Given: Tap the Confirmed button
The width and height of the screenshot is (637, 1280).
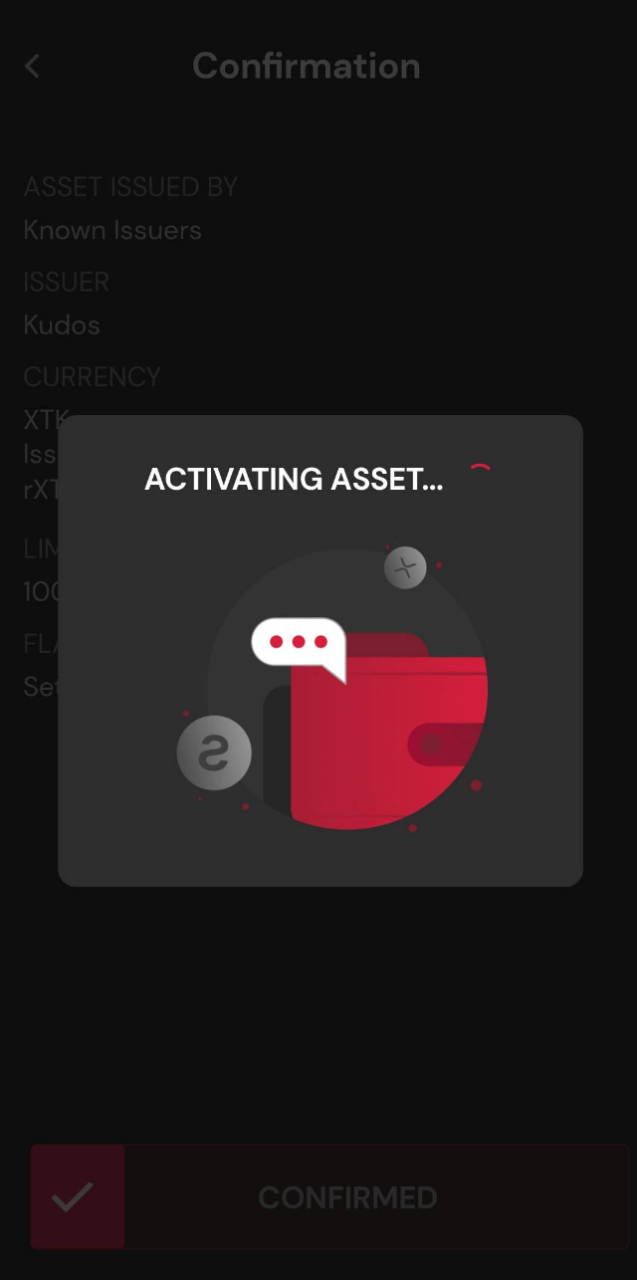Looking at the screenshot, I should pos(330,1197).
